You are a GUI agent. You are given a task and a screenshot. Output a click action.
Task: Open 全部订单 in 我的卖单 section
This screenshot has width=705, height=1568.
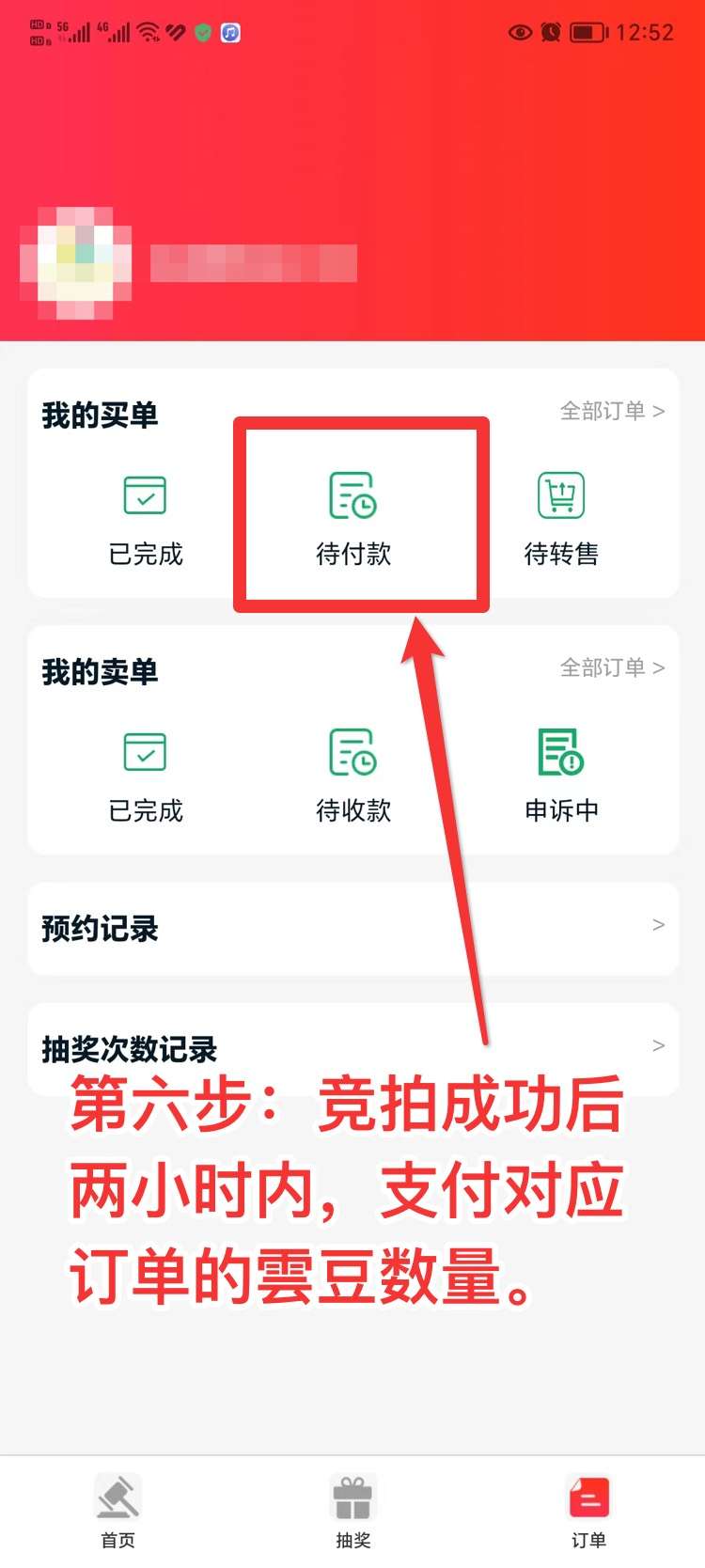point(612,667)
